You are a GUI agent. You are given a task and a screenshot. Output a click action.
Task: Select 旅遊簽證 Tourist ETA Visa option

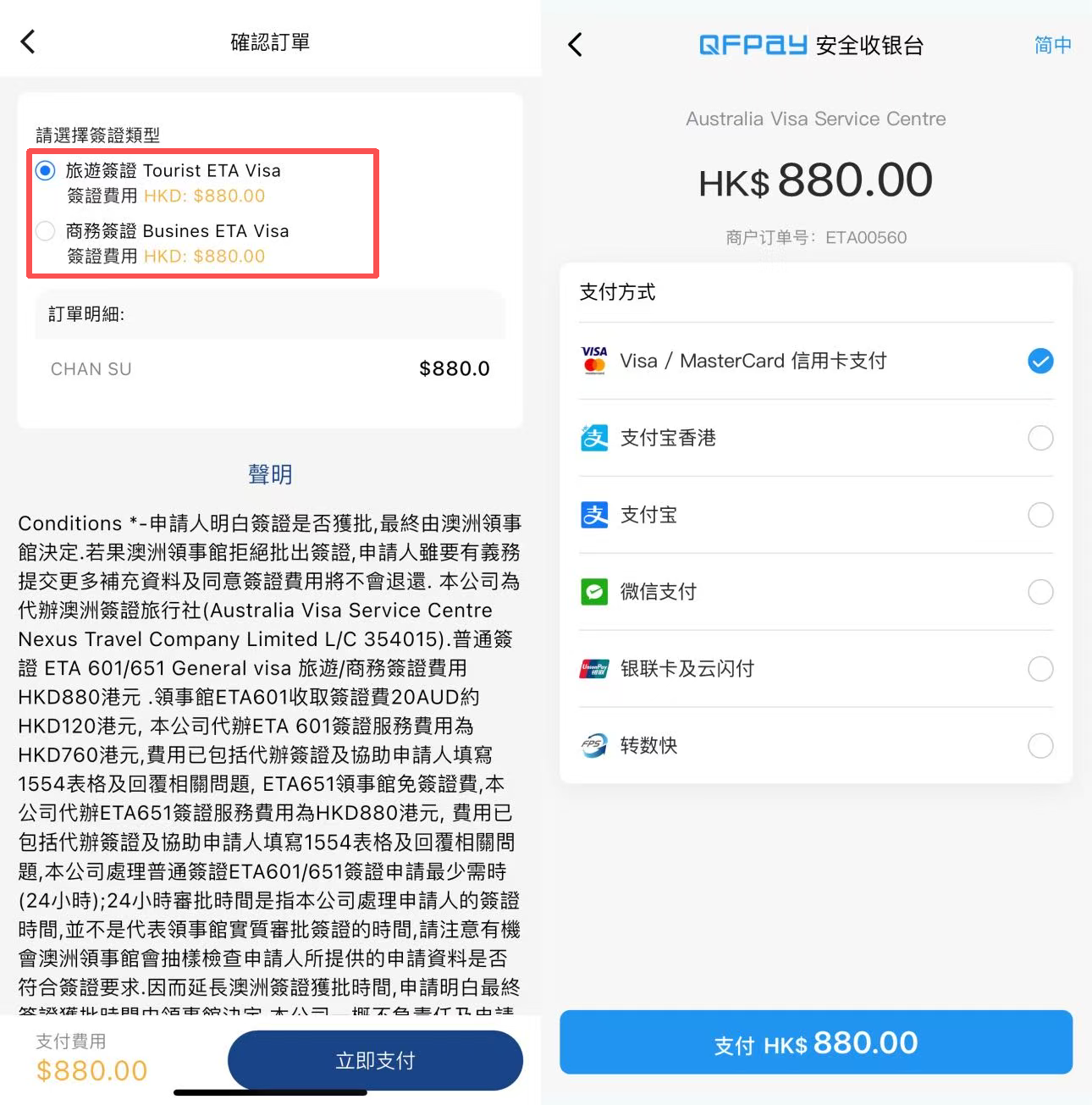click(x=46, y=170)
